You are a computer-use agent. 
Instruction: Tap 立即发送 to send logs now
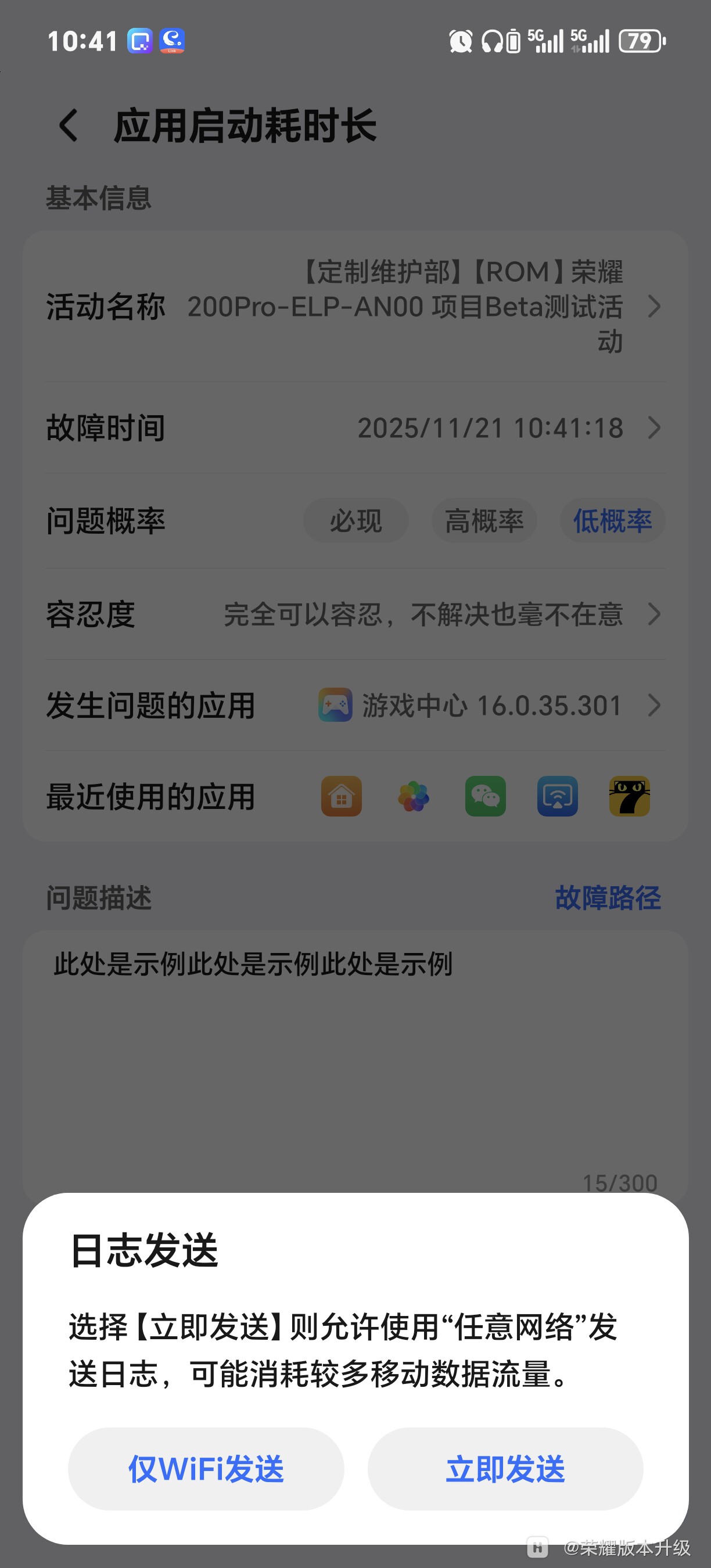[x=505, y=1468]
